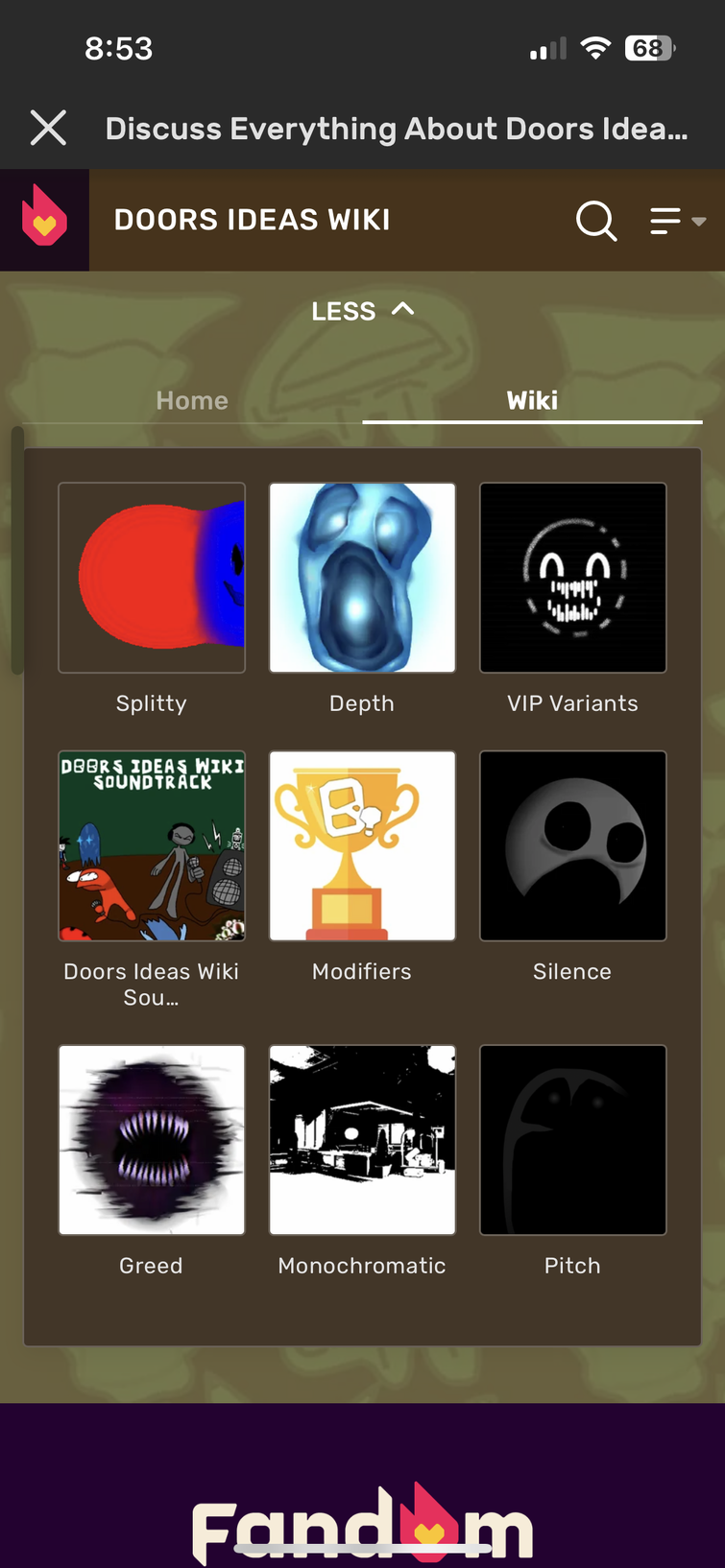Viewport: 725px width, 1568px height.
Task: Go to the Modifiers page
Action: [362, 846]
